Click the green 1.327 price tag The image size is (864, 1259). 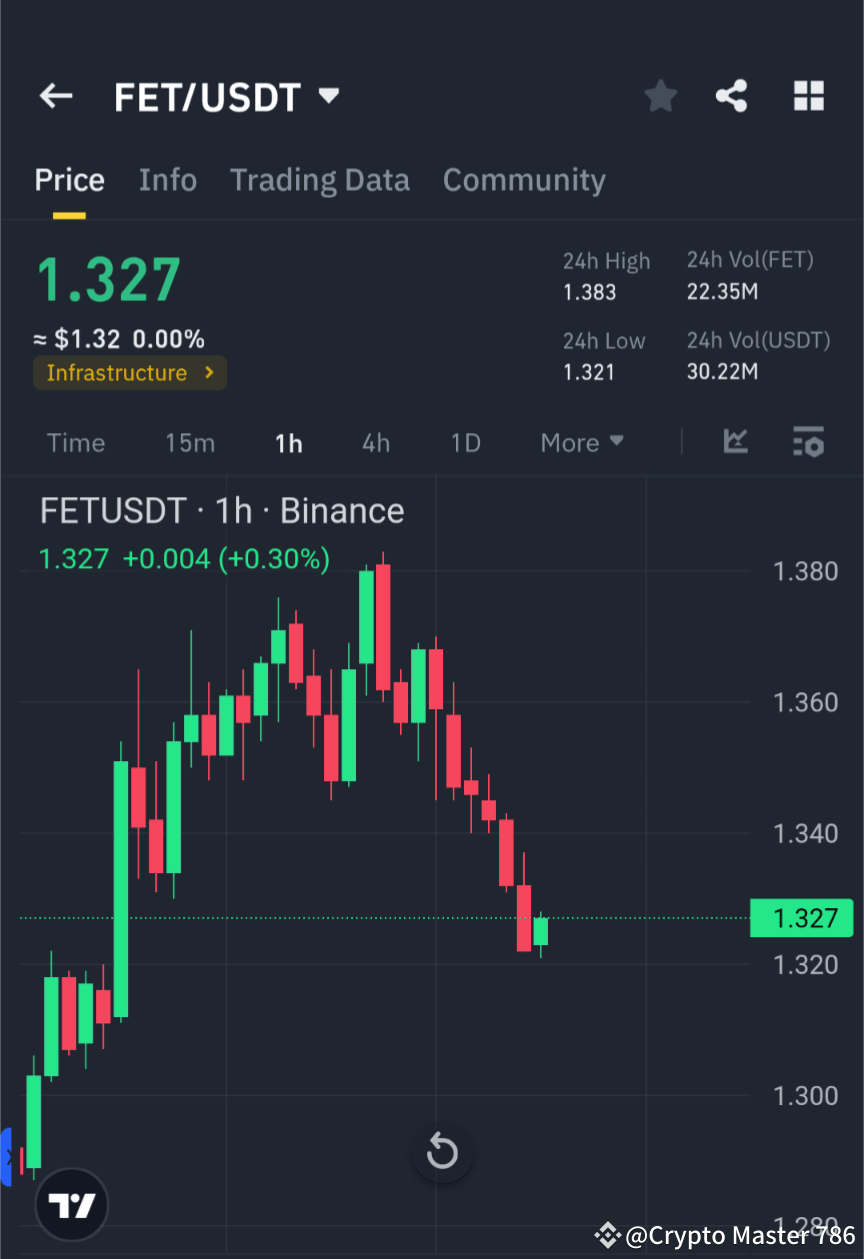801,917
